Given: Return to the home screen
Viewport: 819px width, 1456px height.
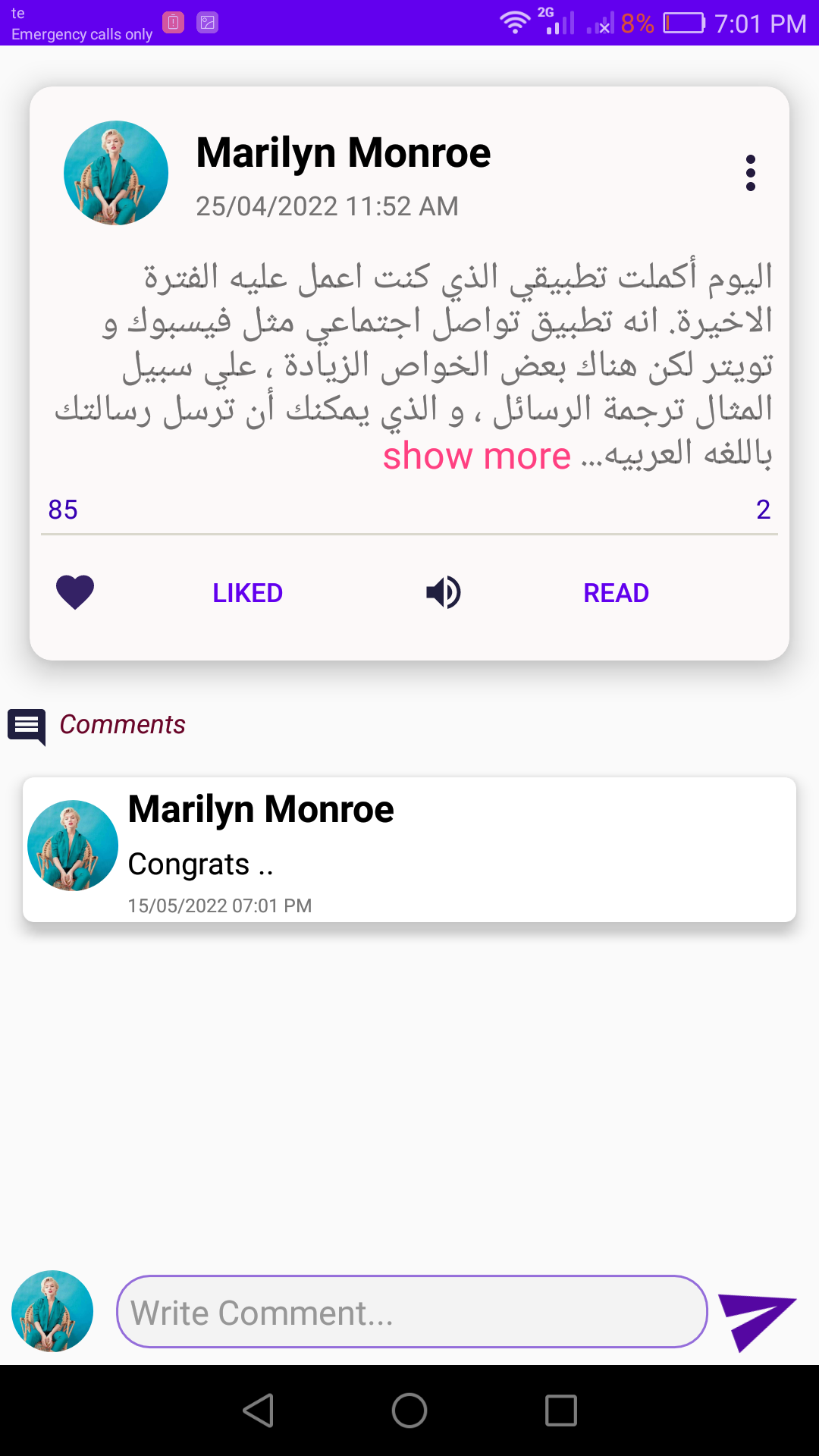Looking at the screenshot, I should click(x=409, y=1410).
